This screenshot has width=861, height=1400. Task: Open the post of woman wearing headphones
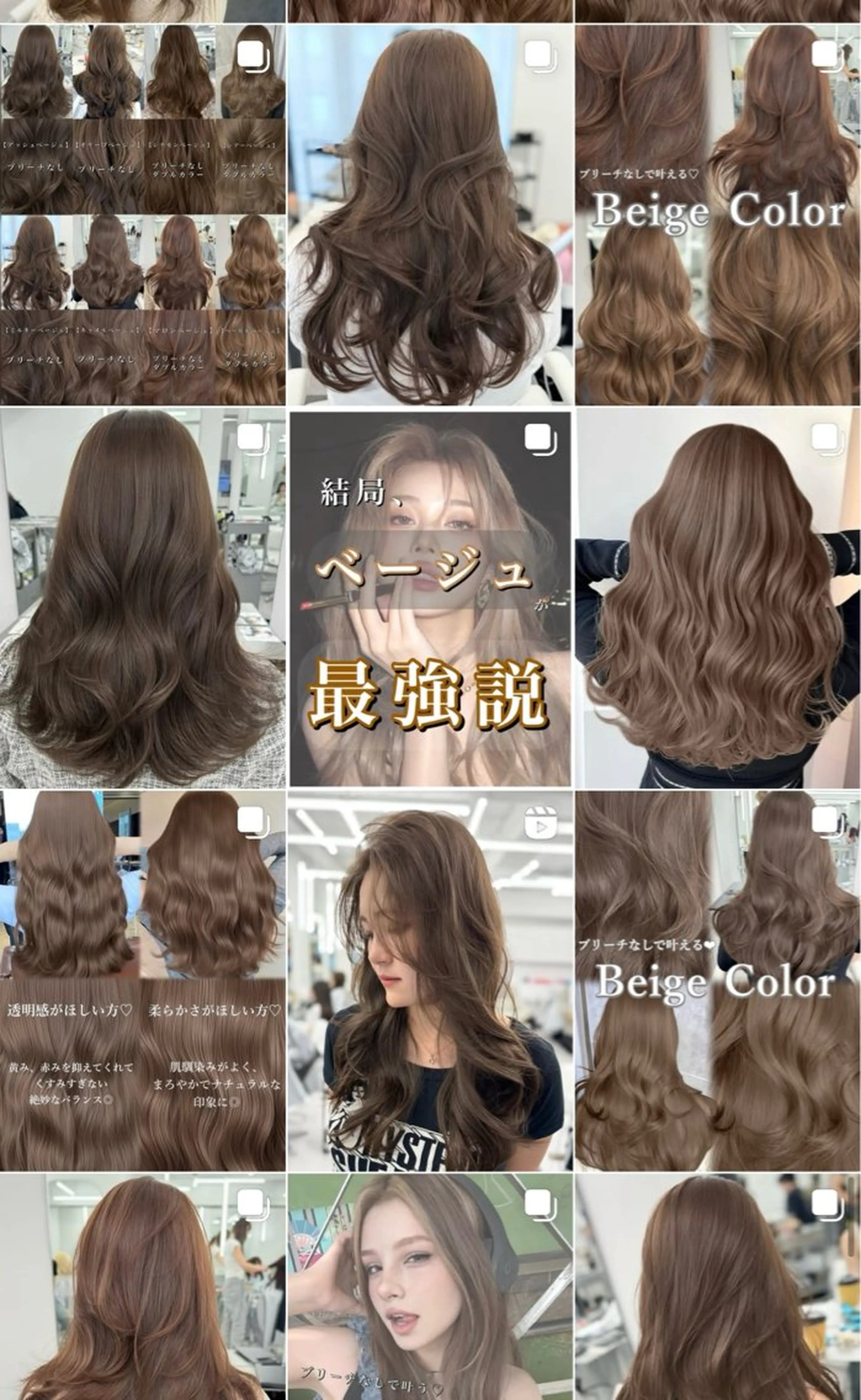430,1287
